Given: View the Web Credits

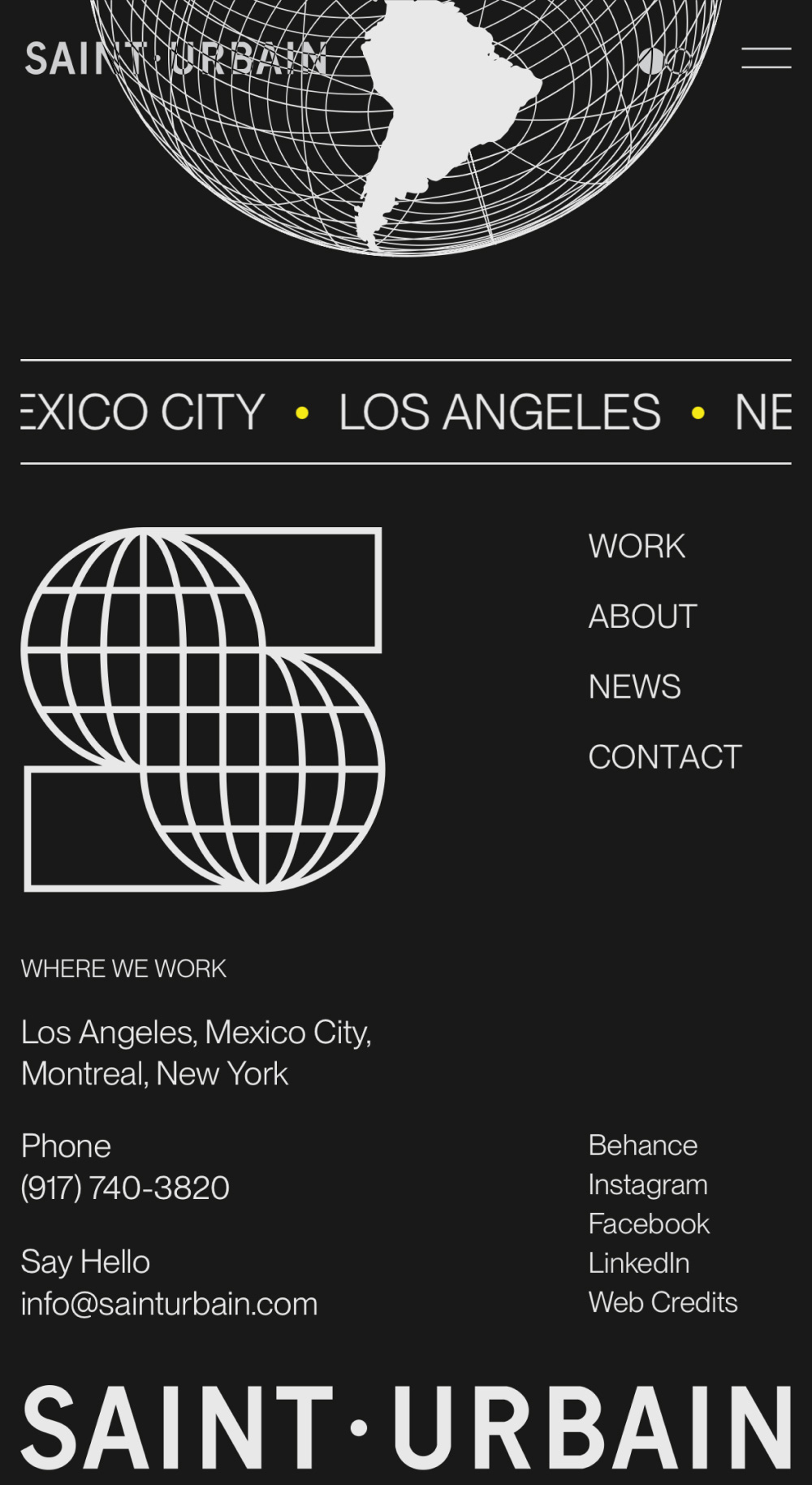Looking at the screenshot, I should coord(663,1302).
